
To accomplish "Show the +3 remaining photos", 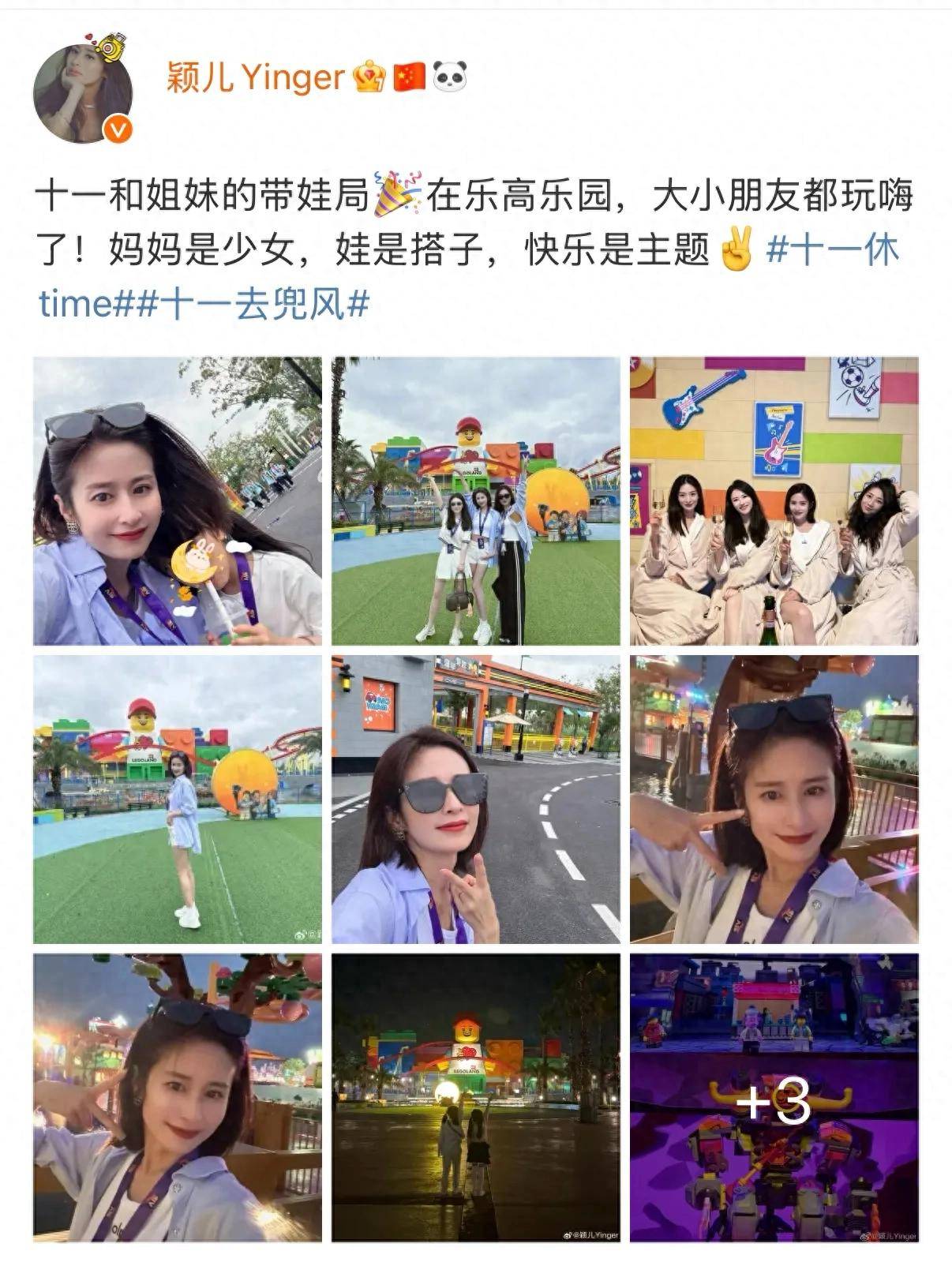I will (x=774, y=1097).
